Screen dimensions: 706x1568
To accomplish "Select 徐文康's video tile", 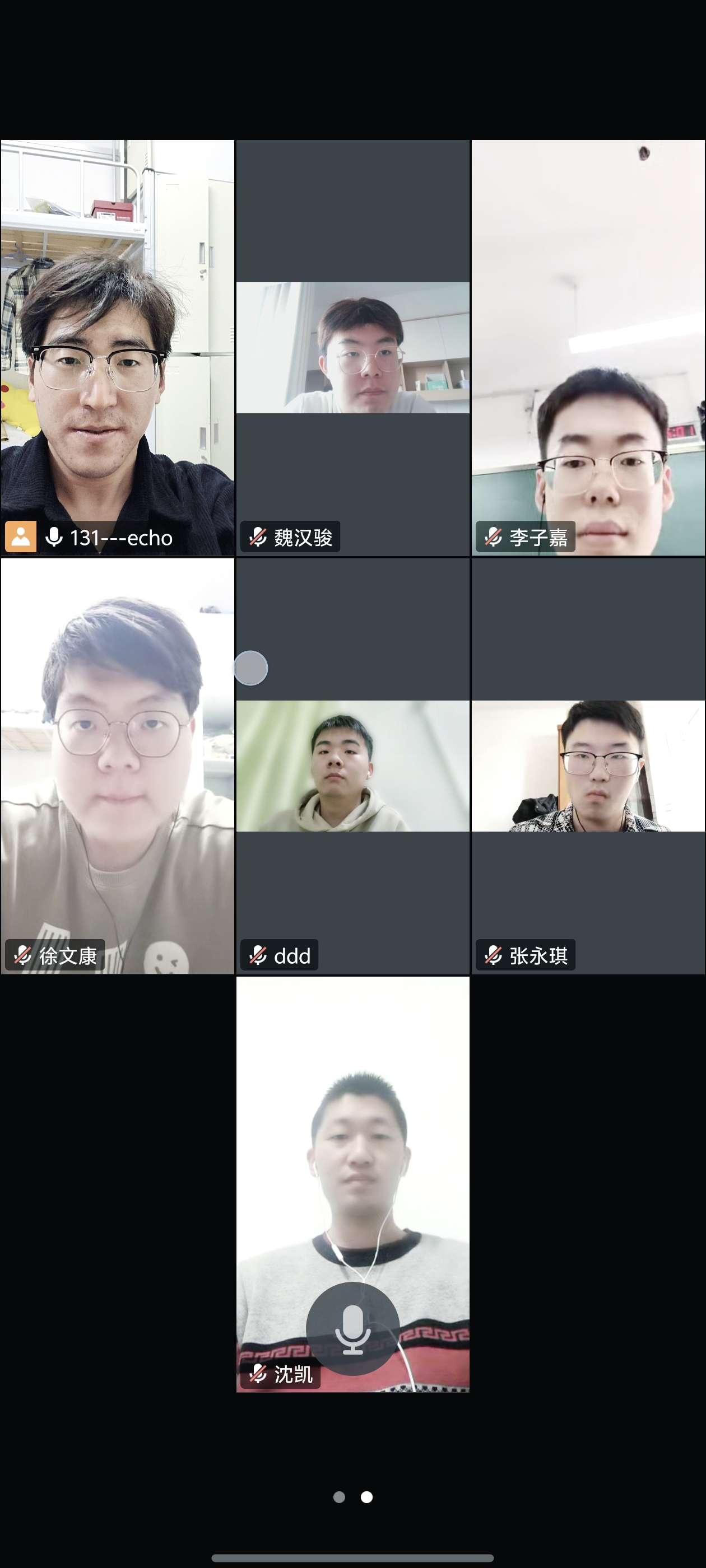I will tap(117, 766).
